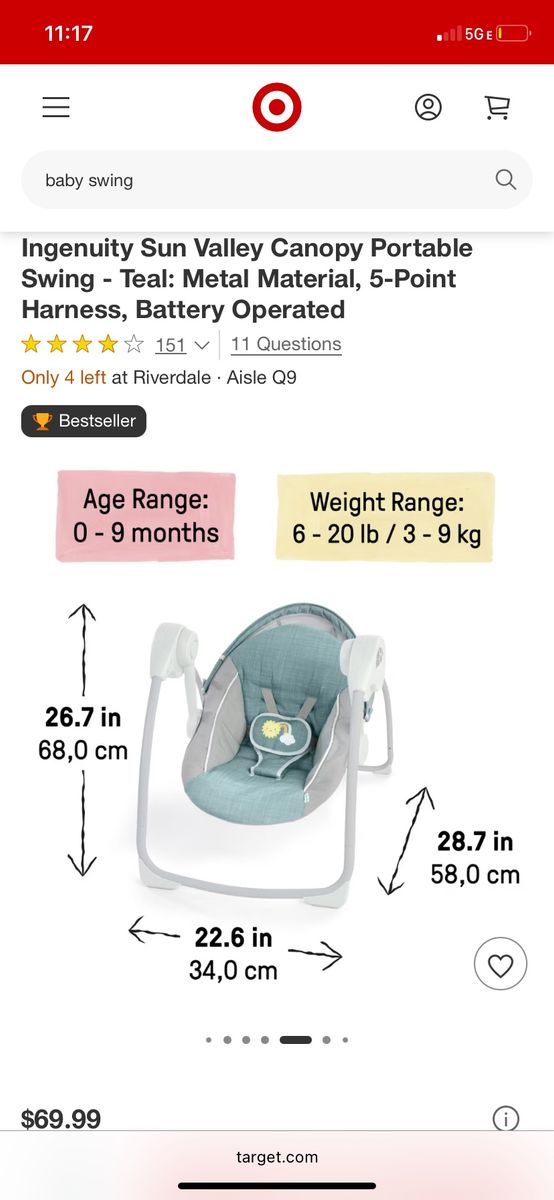Open the 11 Questions link
554x1200 pixels.
[286, 344]
